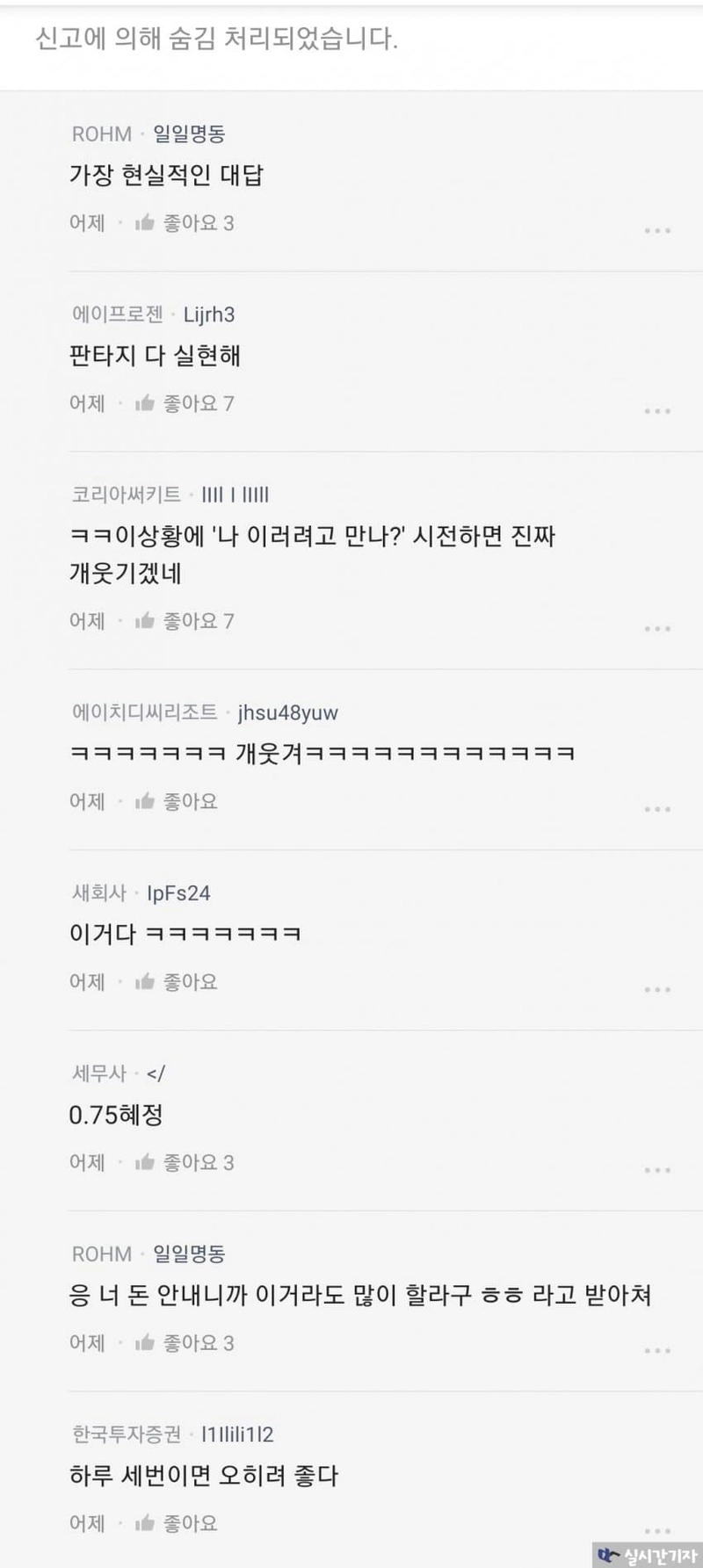Like the 코리아써키트 user's comment
Image resolution: width=703 pixels, height=1568 pixels.
pos(184,621)
